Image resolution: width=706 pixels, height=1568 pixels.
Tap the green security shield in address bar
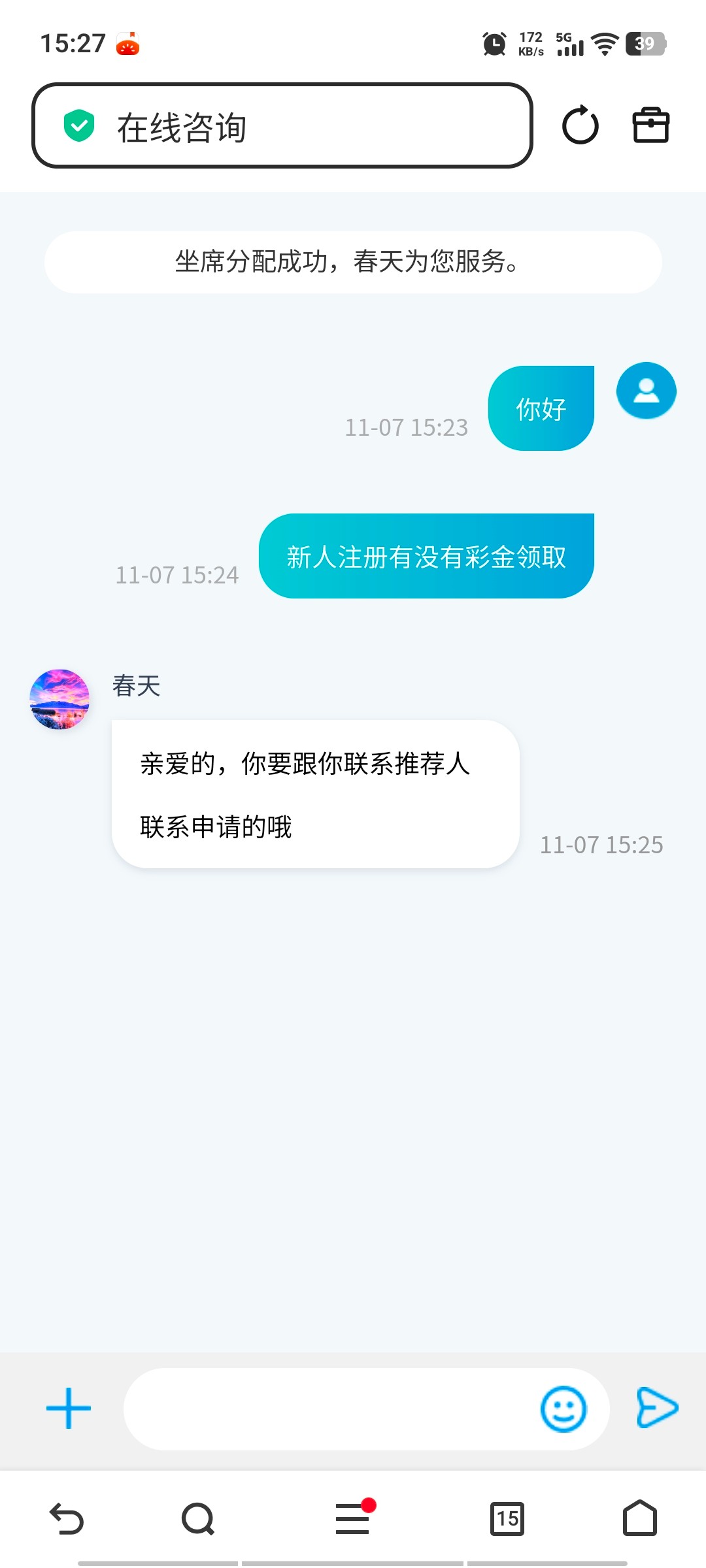click(78, 124)
